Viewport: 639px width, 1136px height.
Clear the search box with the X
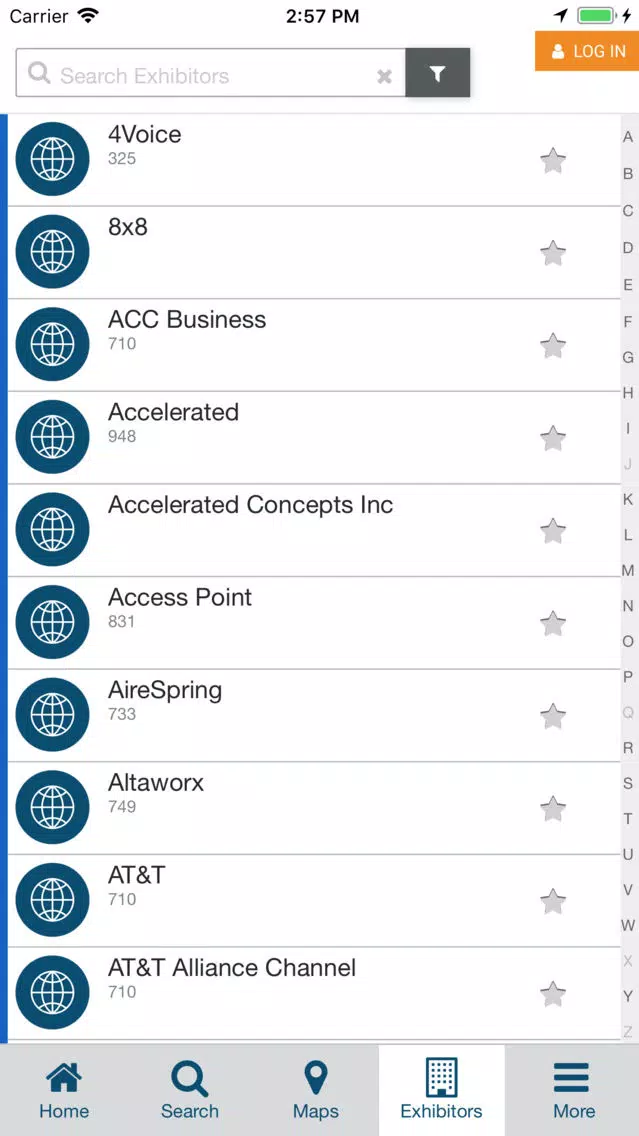click(x=385, y=76)
